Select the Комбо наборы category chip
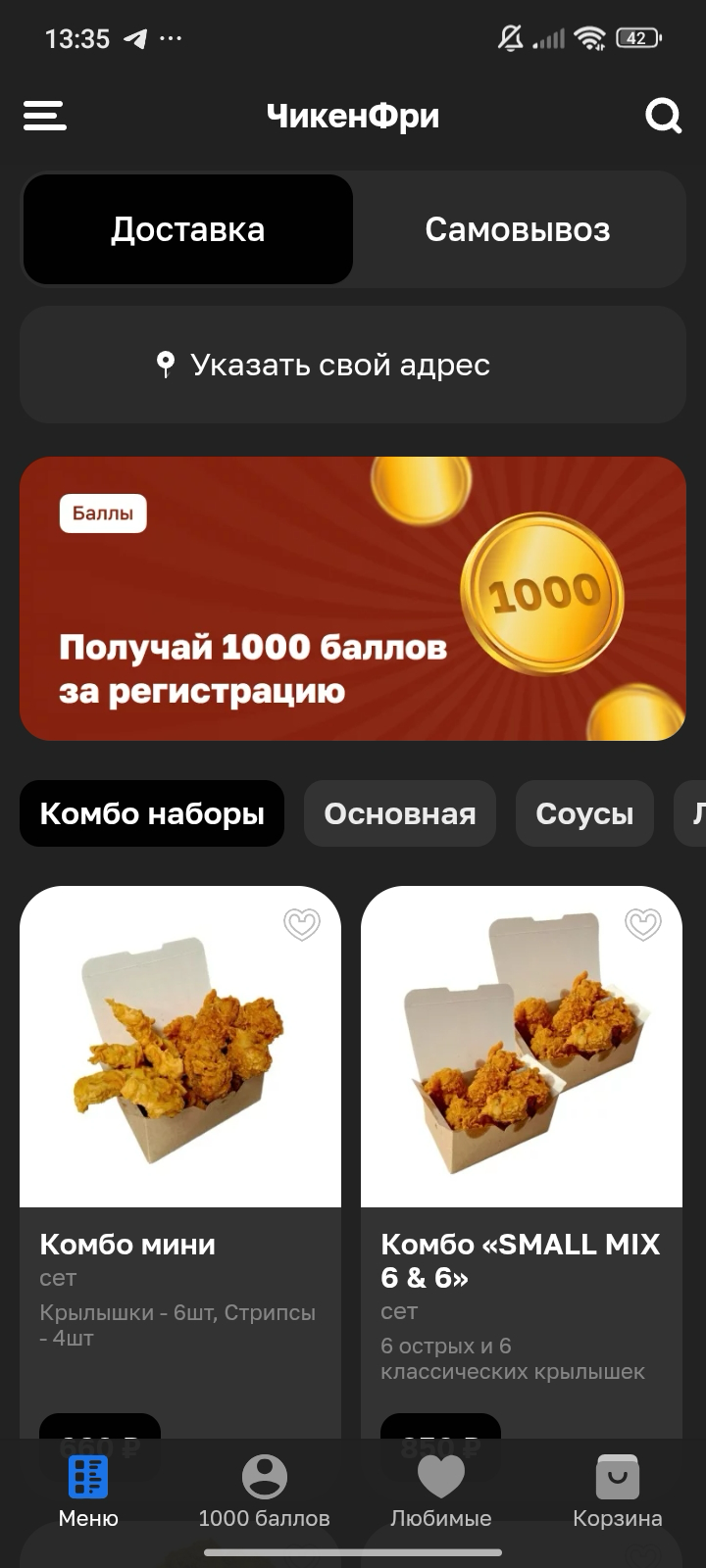Image resolution: width=706 pixels, height=1568 pixels. pyautogui.click(x=152, y=813)
